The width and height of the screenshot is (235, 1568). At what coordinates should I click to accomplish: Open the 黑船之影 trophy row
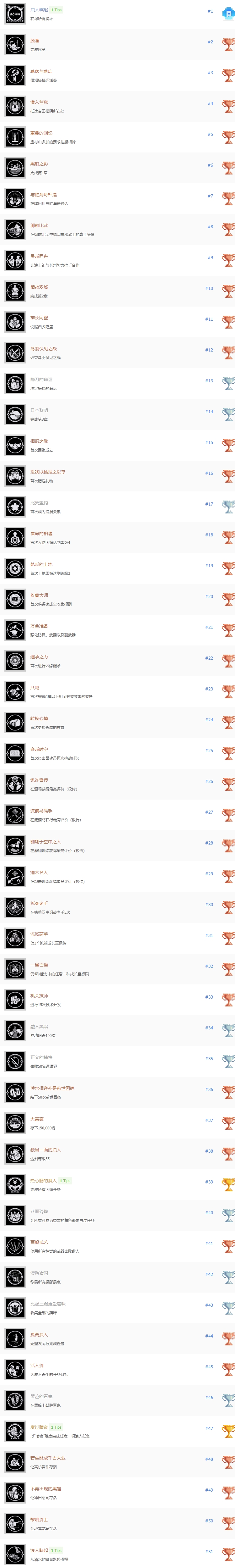click(39, 164)
